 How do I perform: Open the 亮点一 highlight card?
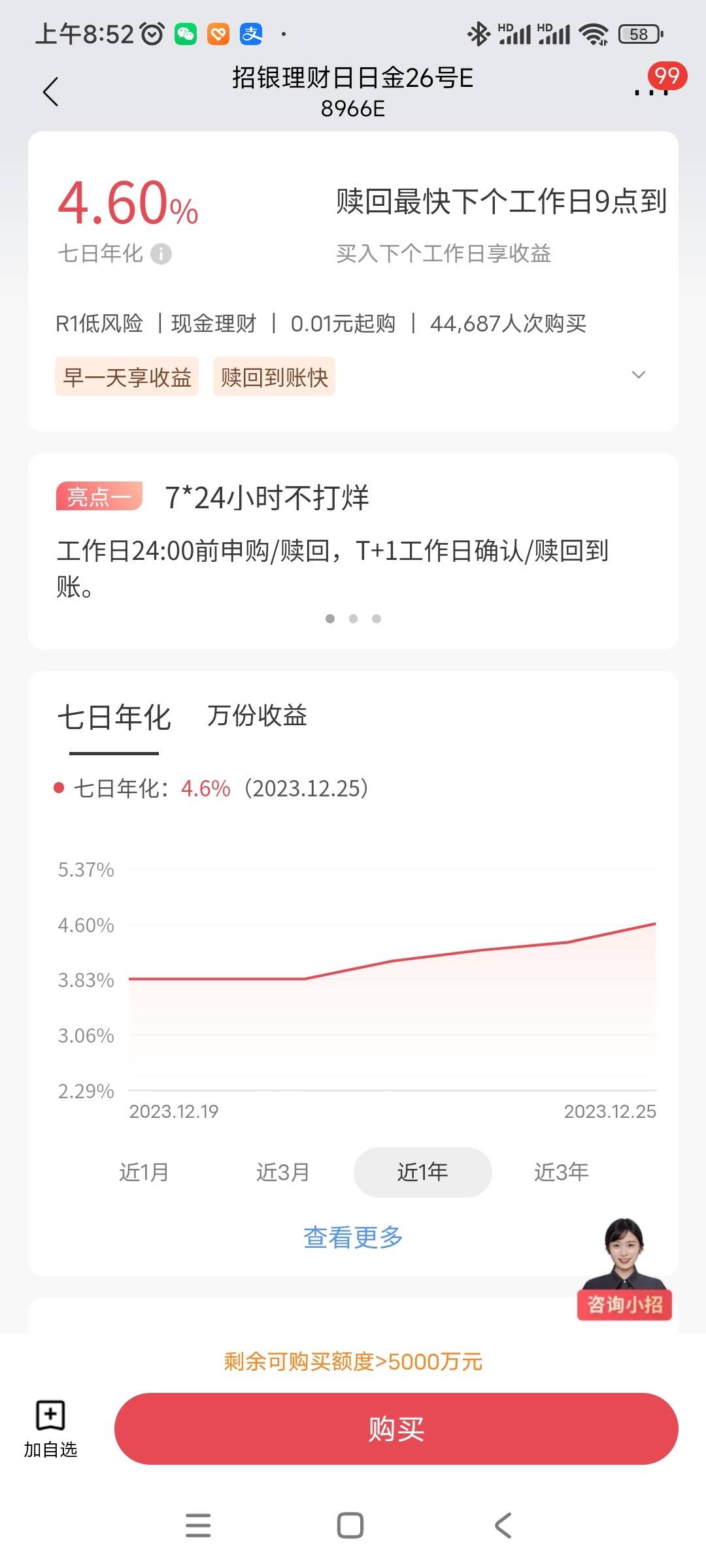coord(353,549)
